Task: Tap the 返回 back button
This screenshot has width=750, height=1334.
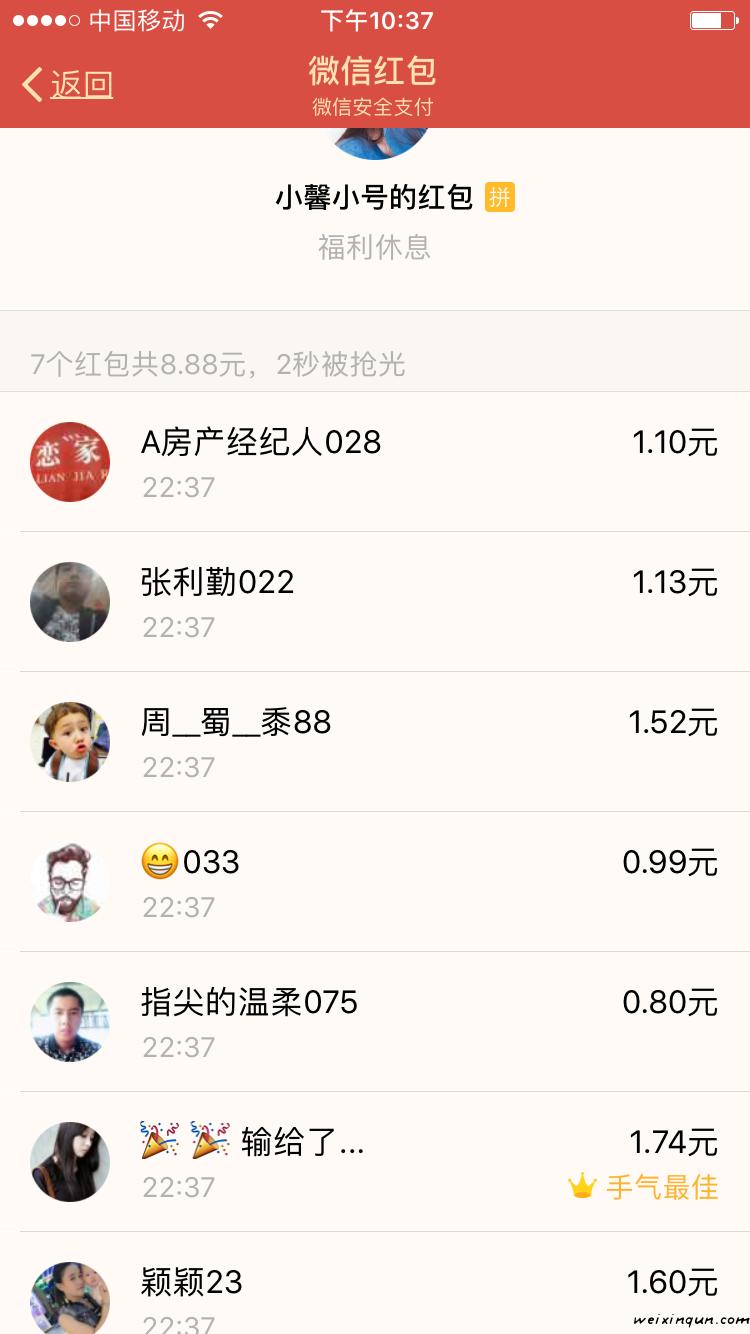Action: pyautogui.click(x=68, y=85)
